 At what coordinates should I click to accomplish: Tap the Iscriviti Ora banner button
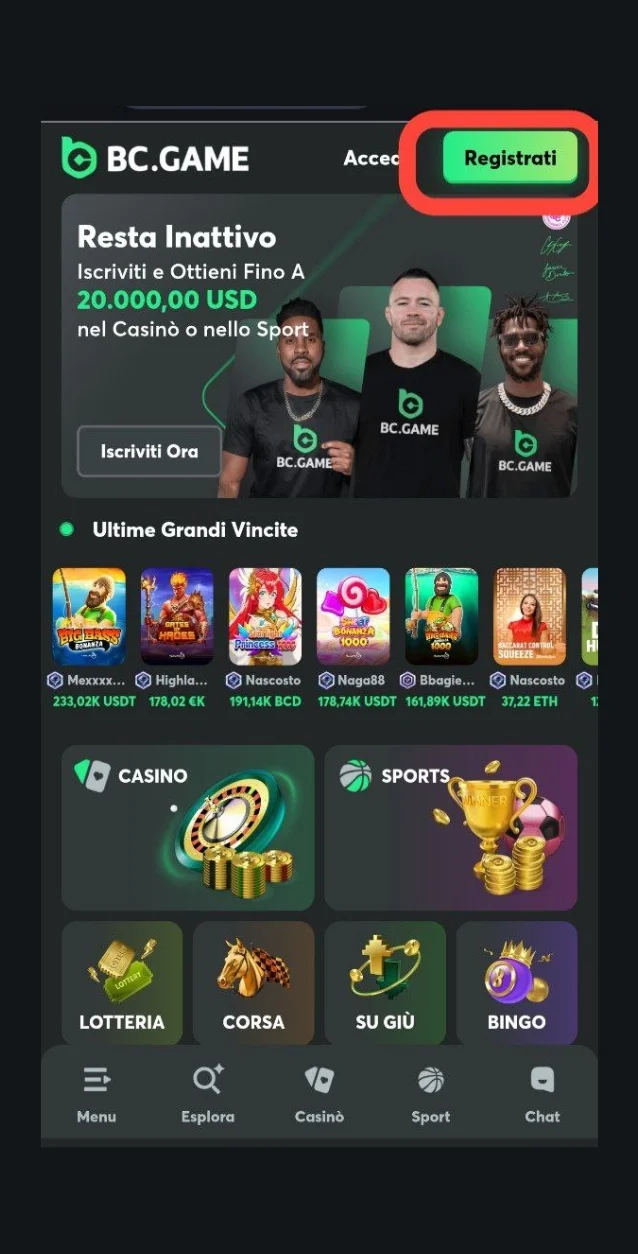[149, 451]
